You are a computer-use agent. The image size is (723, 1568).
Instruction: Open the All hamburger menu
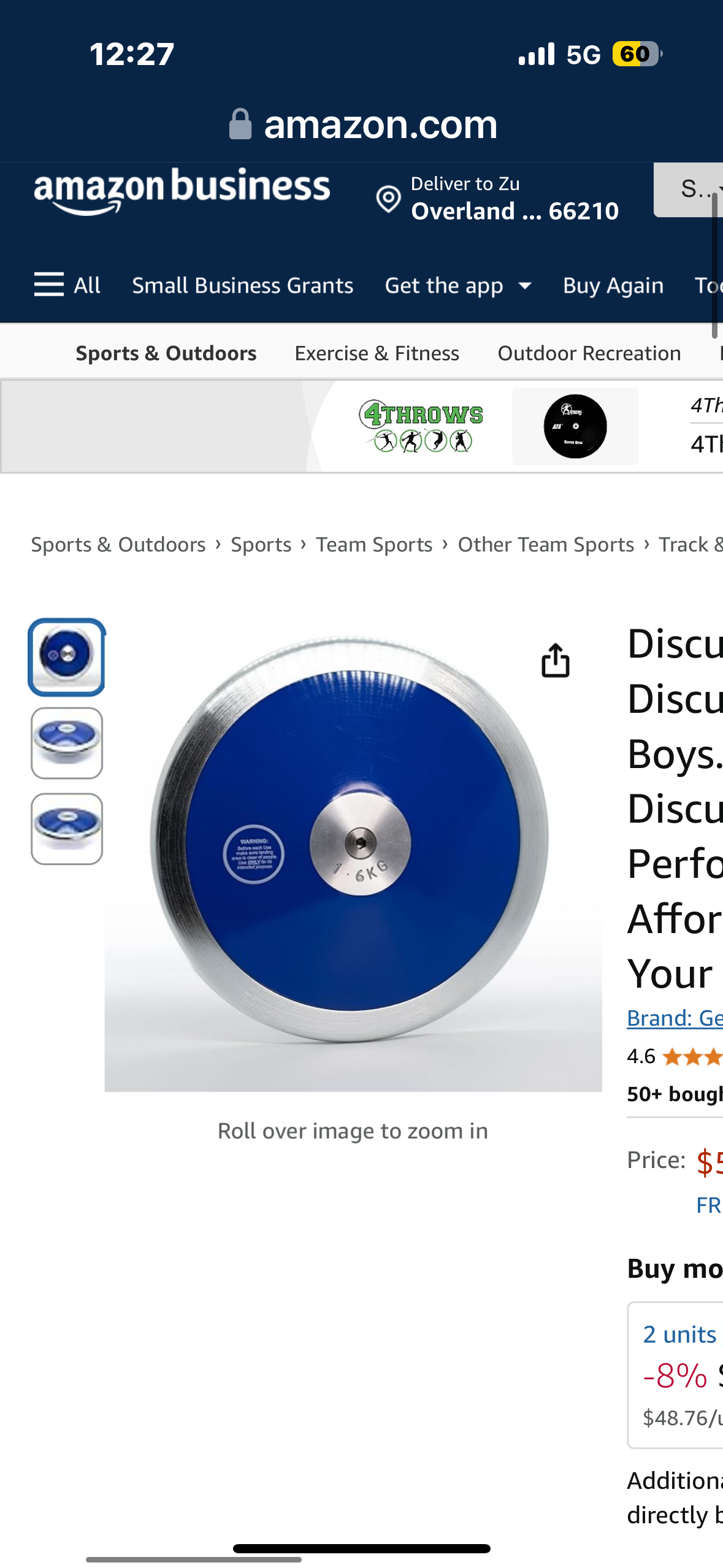[67, 285]
